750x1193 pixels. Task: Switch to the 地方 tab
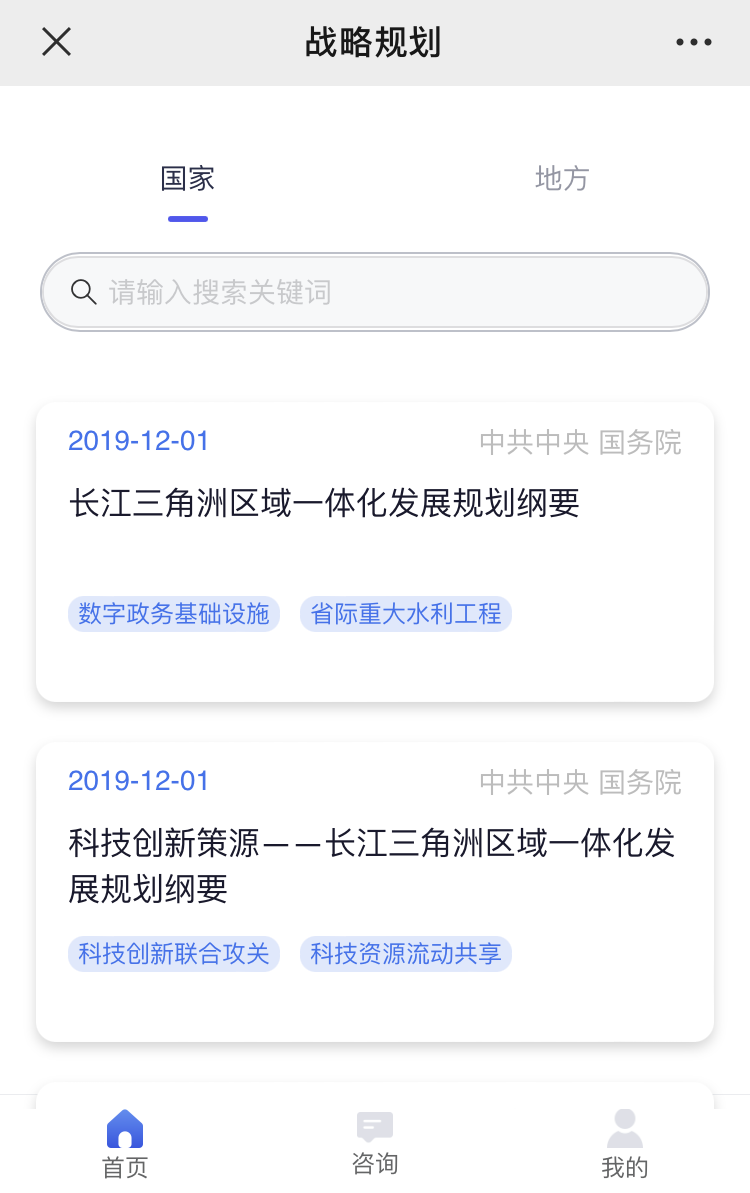pos(562,179)
